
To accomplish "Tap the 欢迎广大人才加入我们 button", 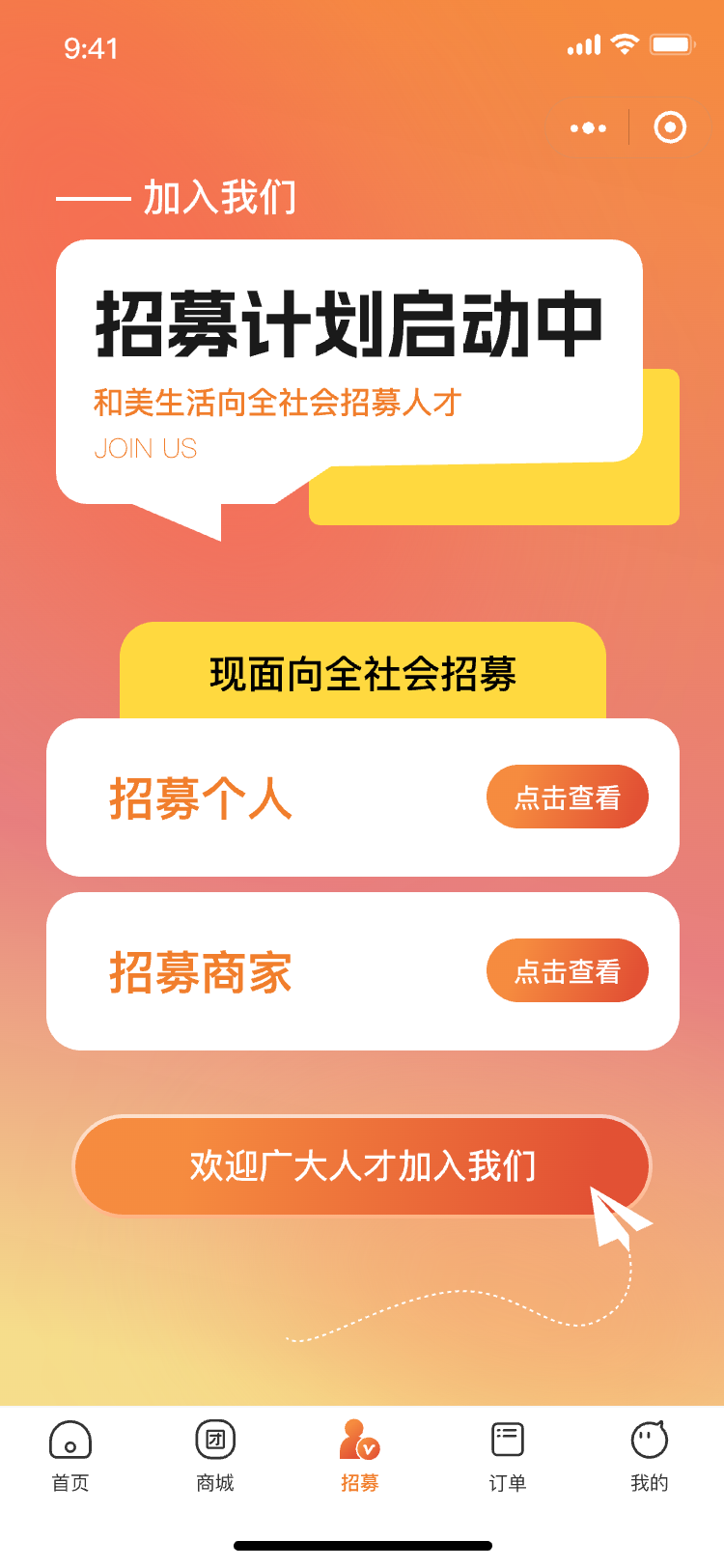I will tap(362, 1166).
